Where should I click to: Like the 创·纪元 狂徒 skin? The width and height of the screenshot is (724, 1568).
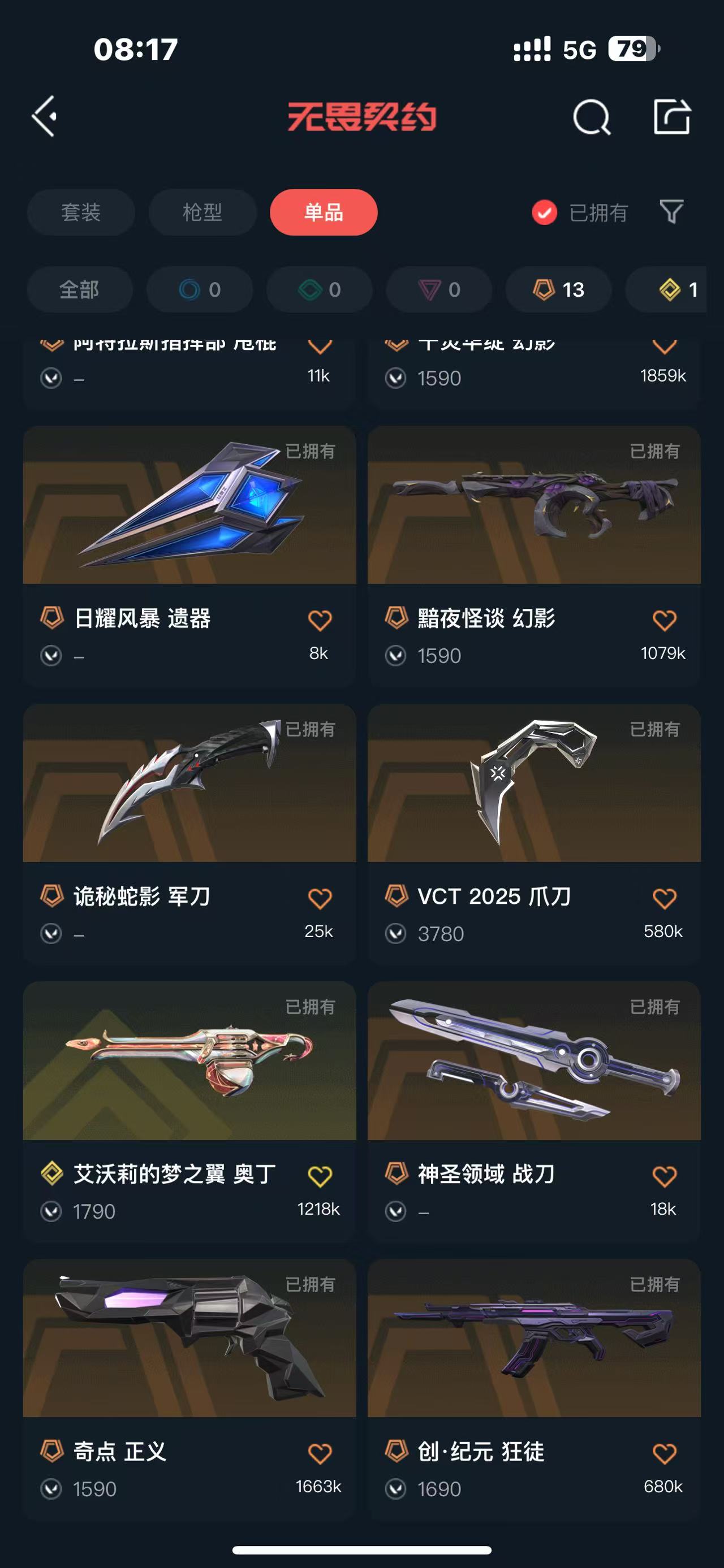click(664, 1454)
